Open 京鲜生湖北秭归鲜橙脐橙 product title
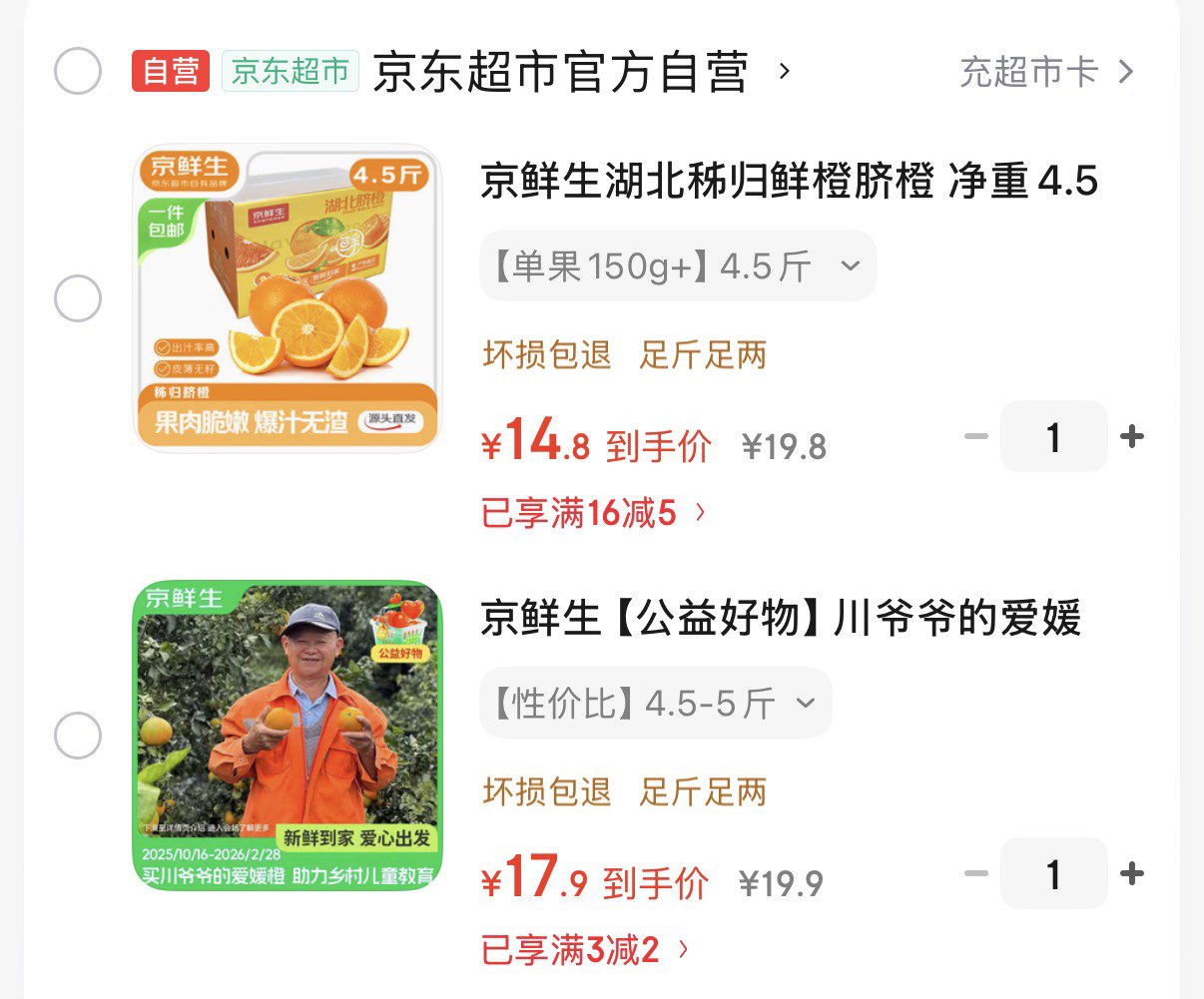This screenshot has width=1204, height=999. pyautogui.click(x=789, y=182)
